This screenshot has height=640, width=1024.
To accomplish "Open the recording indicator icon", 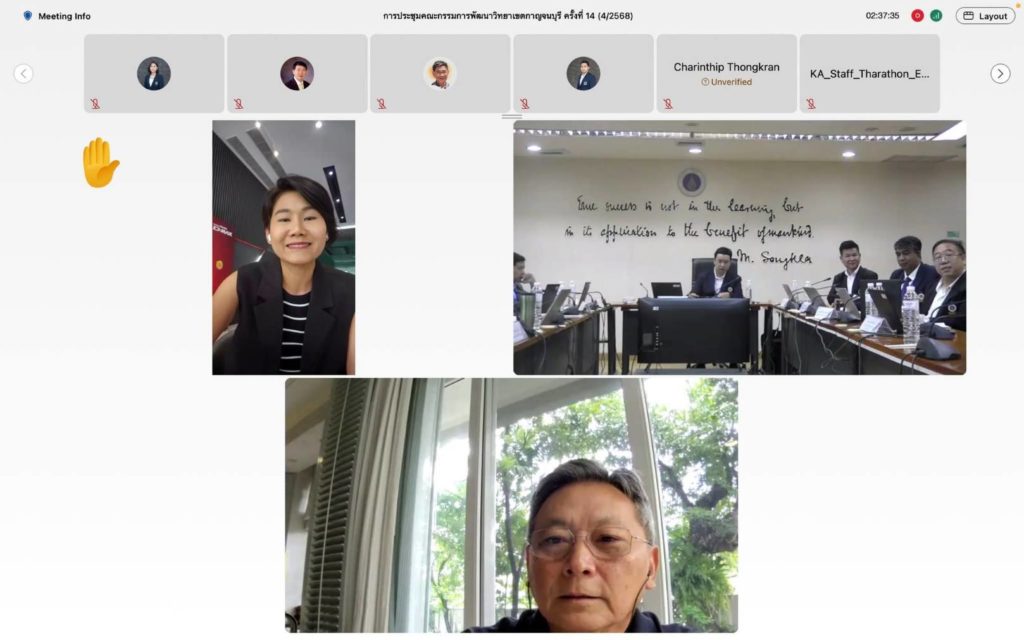I will 917,16.
